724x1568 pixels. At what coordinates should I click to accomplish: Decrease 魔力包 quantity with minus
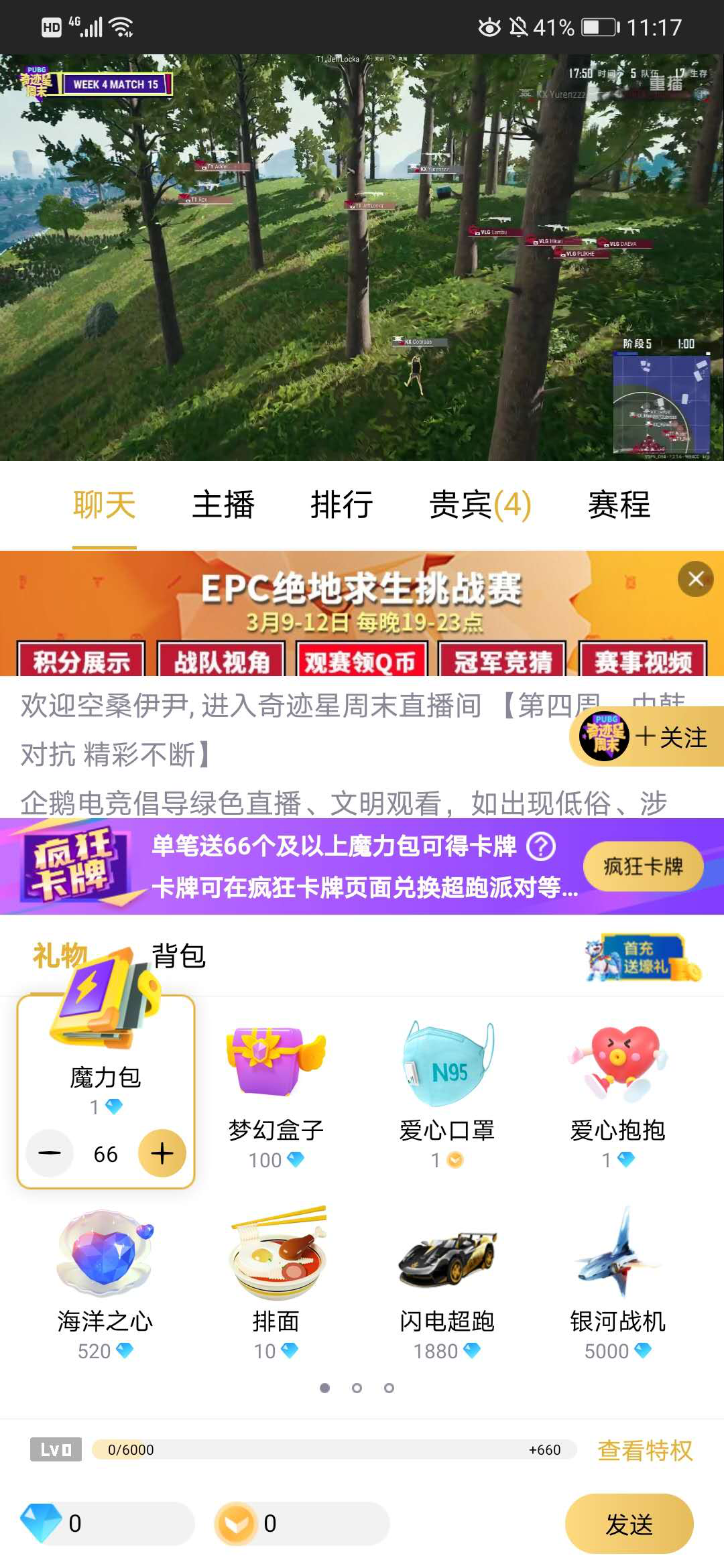pyautogui.click(x=50, y=1153)
